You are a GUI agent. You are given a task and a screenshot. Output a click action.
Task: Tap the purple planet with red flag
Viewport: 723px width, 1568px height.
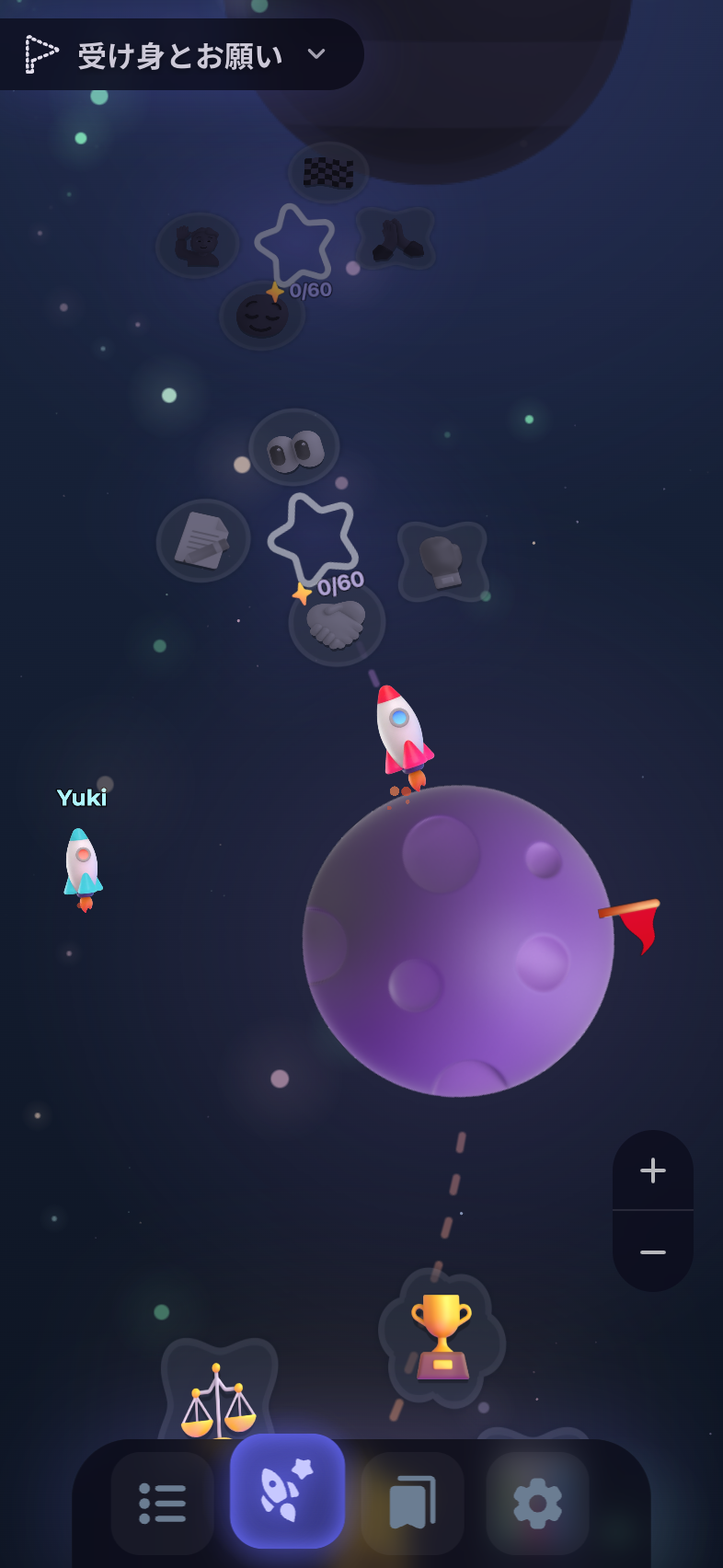pyautogui.click(x=458, y=940)
